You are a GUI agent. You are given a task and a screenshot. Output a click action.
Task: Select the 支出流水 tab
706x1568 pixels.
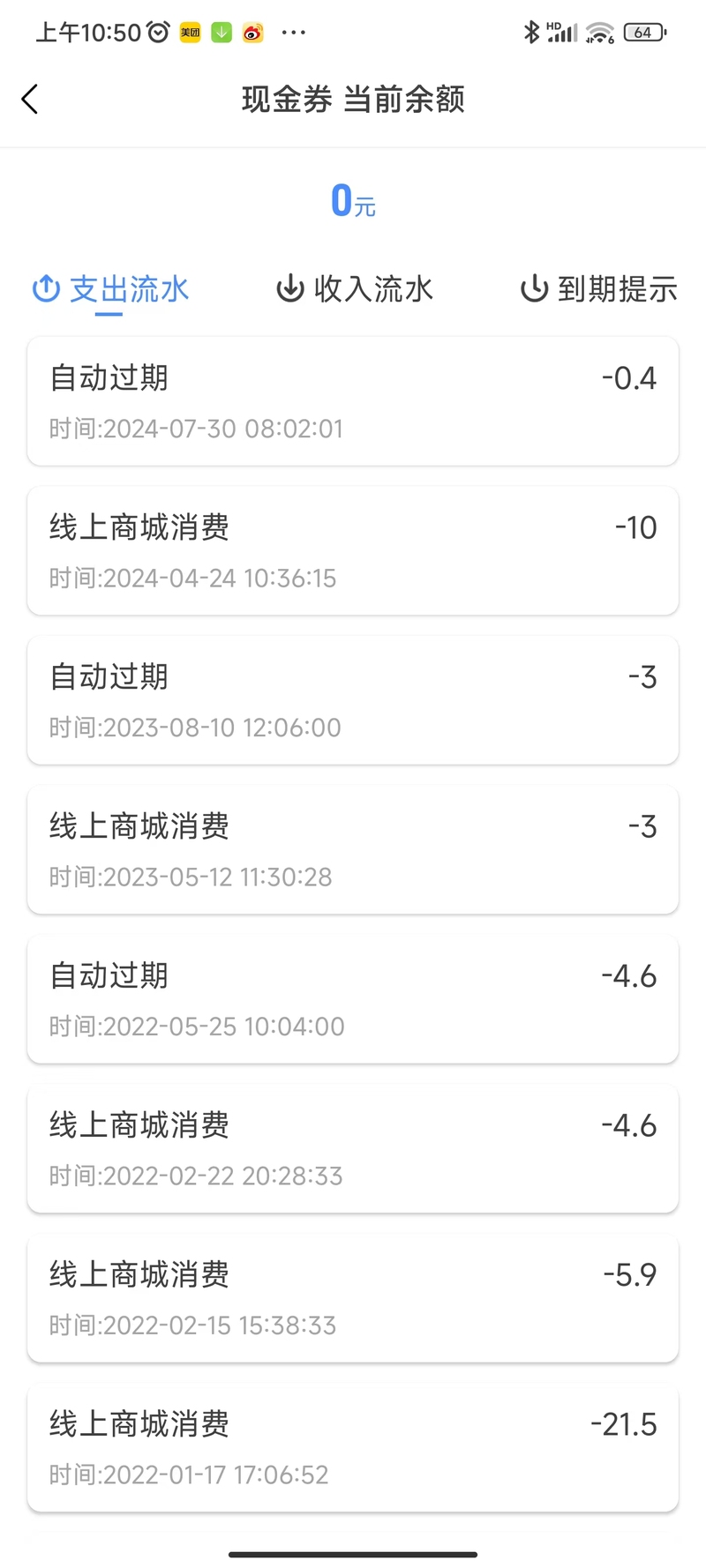[110, 289]
